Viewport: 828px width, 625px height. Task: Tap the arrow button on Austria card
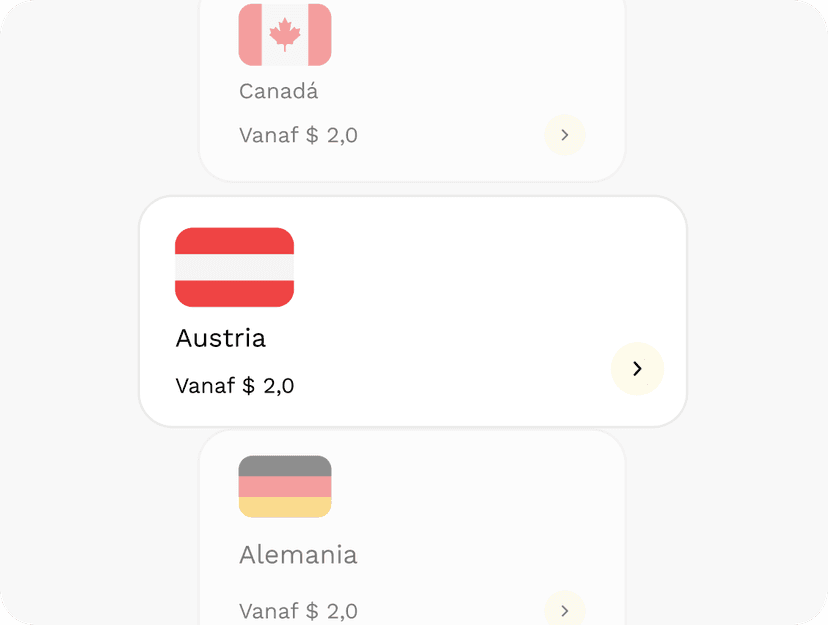(x=637, y=369)
